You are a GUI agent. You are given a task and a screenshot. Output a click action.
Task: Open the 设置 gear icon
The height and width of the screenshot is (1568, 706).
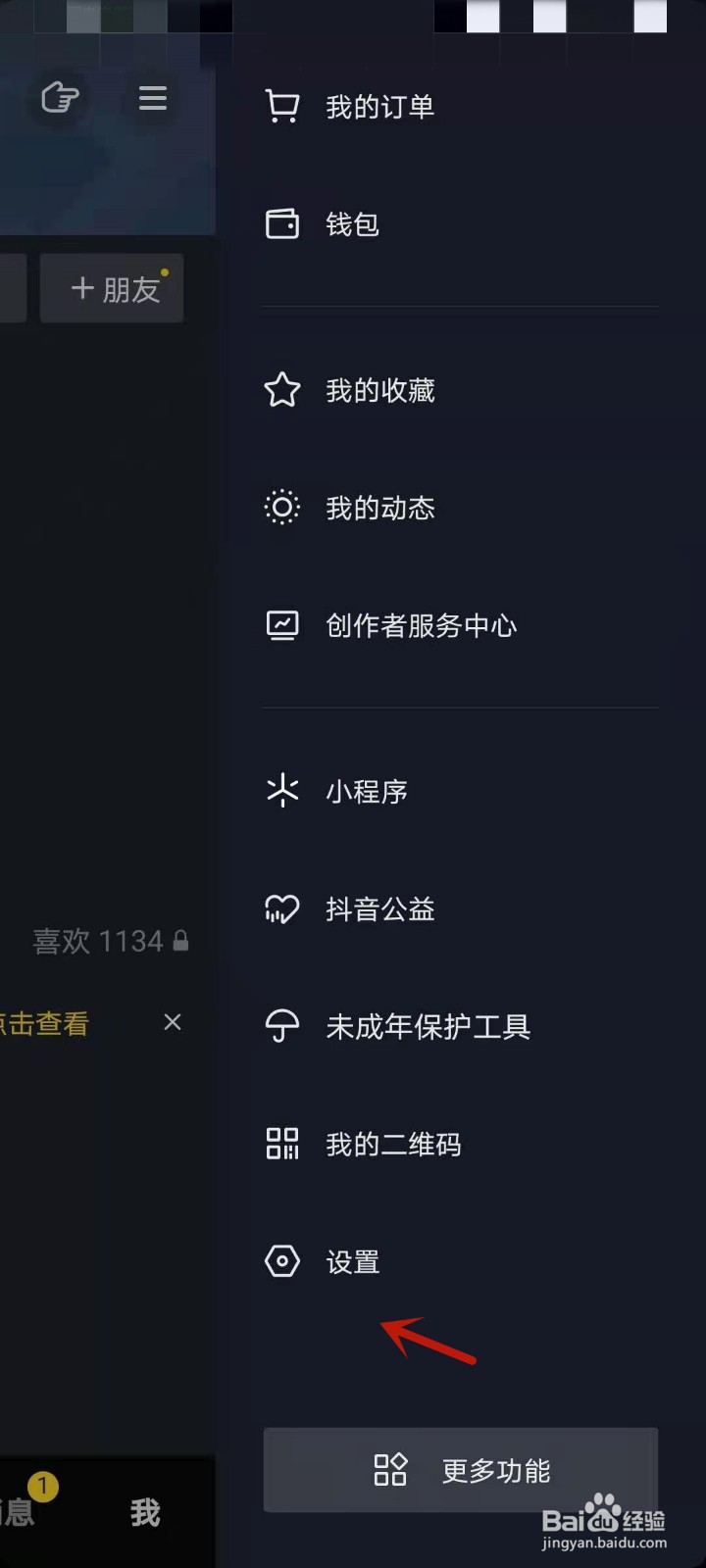coord(282,1261)
